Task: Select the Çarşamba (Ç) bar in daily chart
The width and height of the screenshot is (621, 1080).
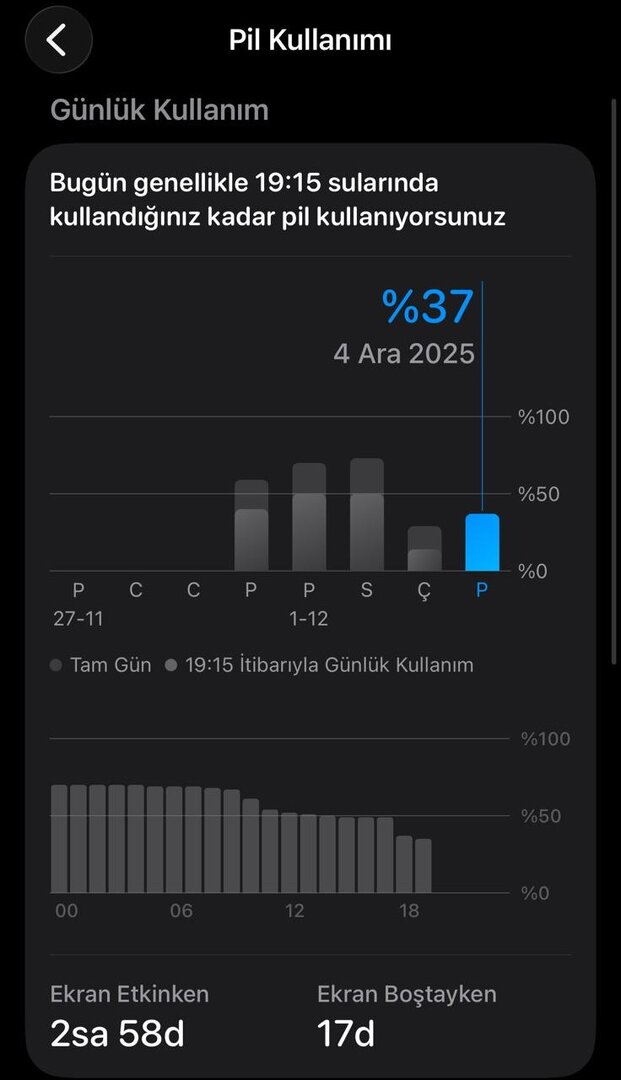Action: 424,549
